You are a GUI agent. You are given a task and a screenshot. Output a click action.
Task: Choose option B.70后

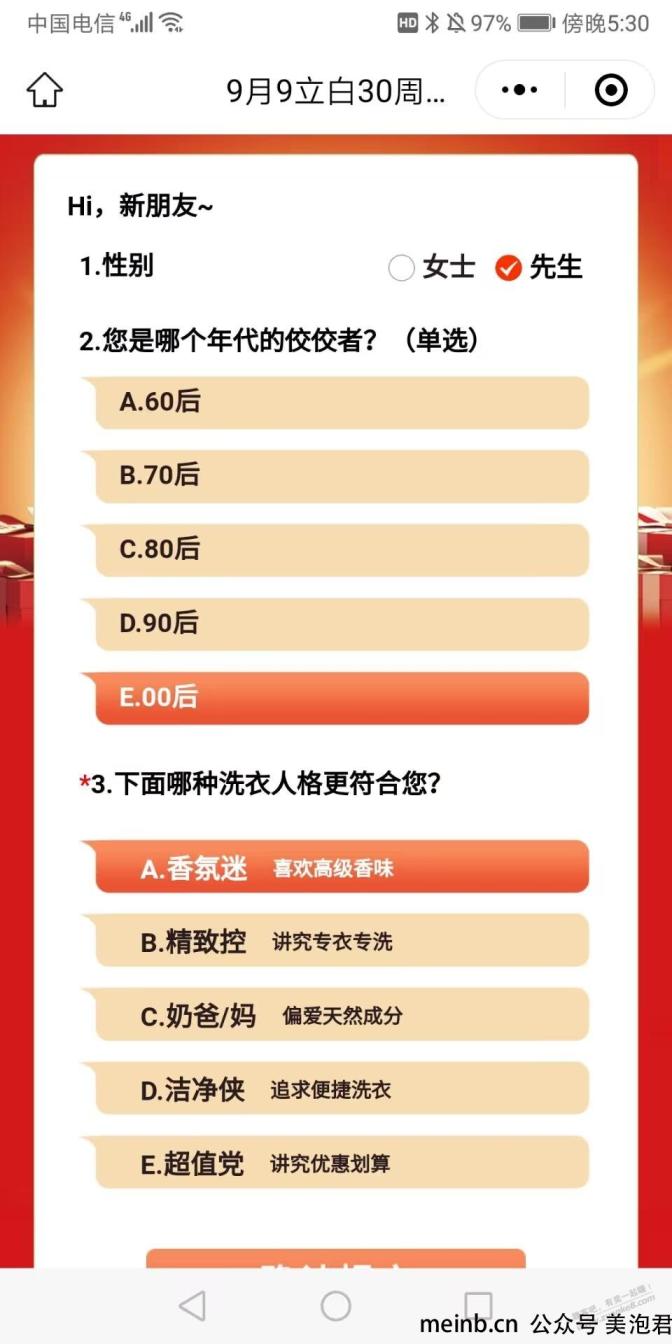coord(340,476)
